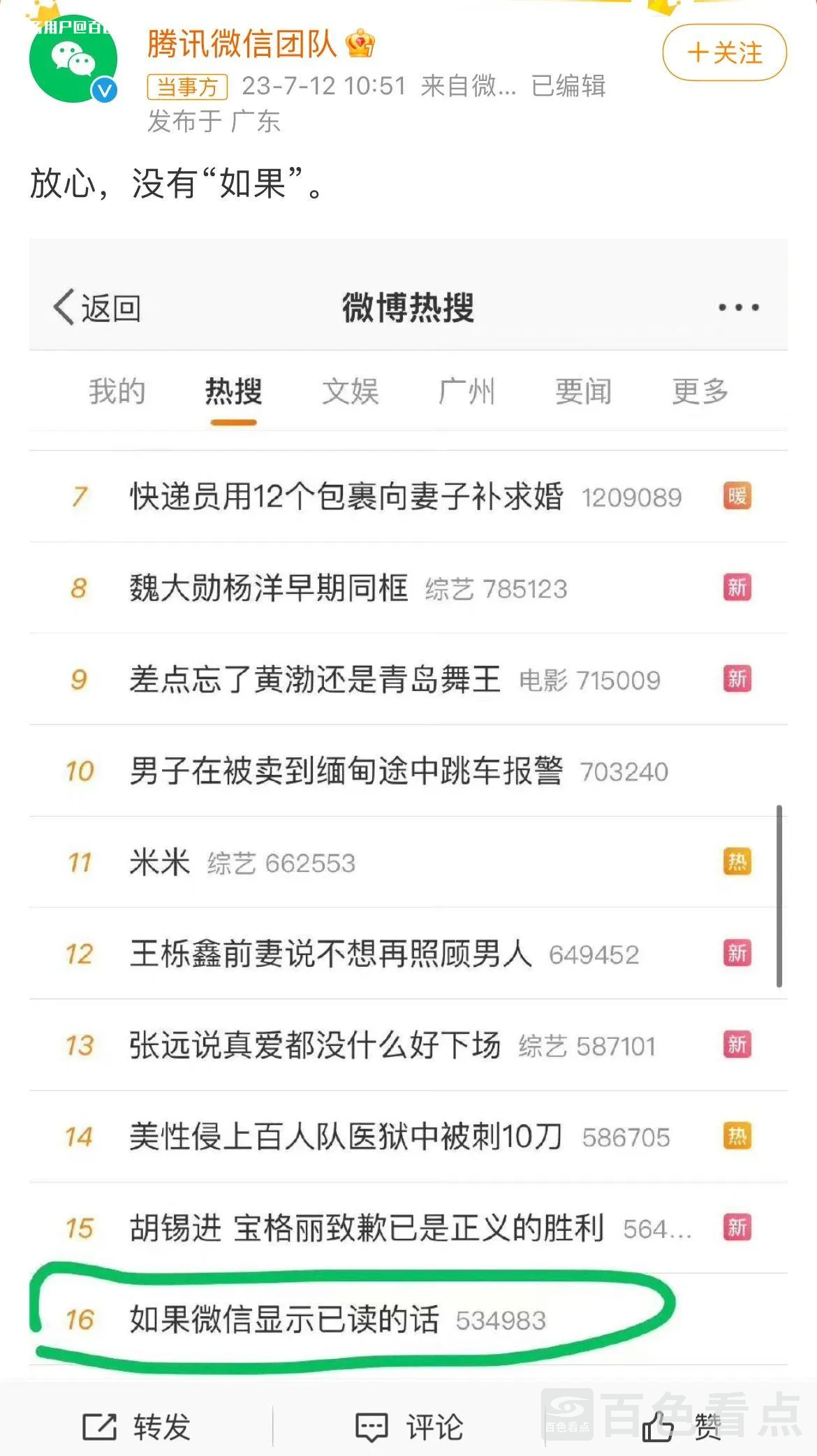Image resolution: width=817 pixels, height=1456 pixels.
Task: Like this post with 赞
Action: pos(681,1426)
